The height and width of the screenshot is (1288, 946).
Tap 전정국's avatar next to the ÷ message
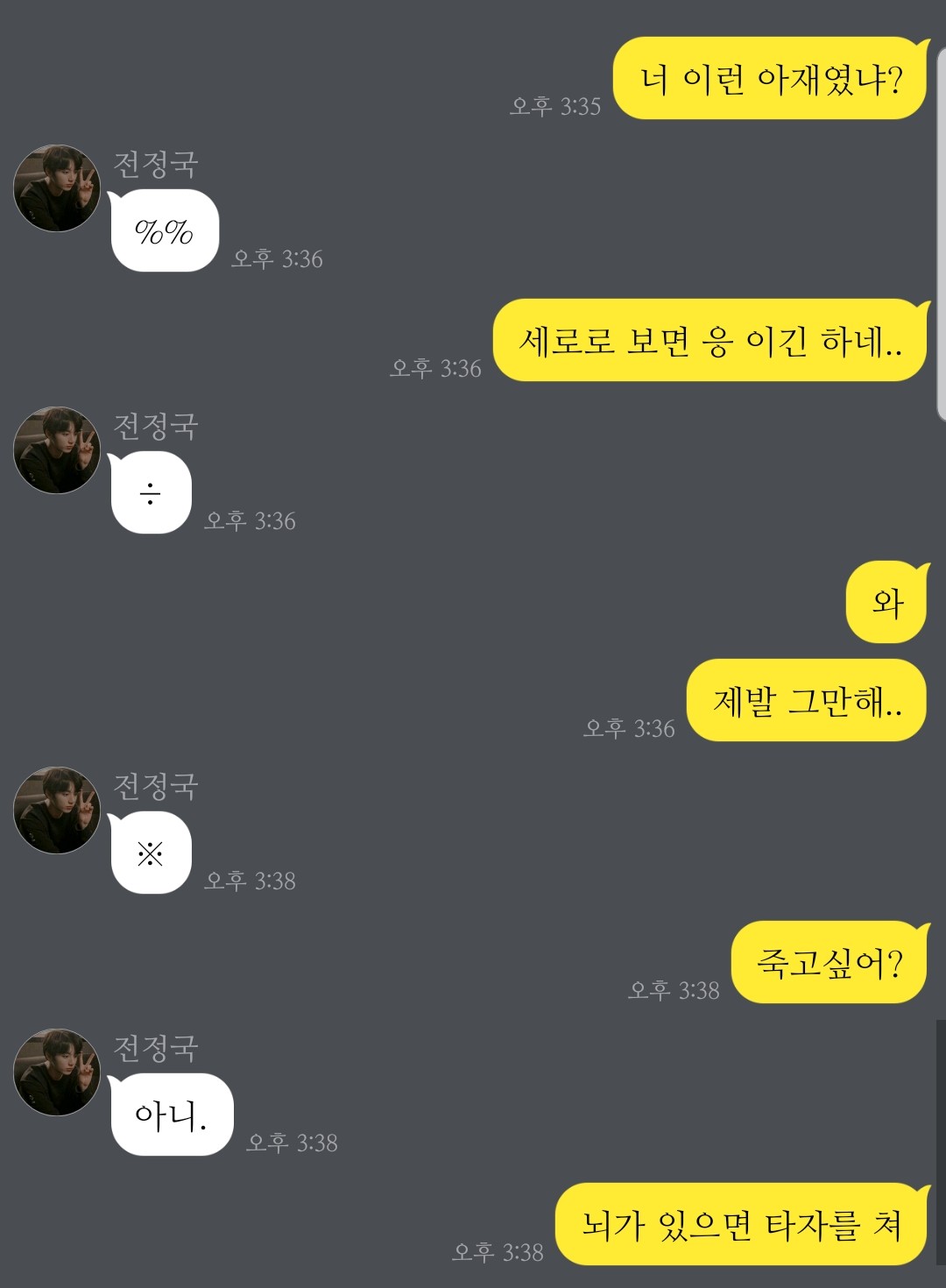tap(57, 450)
